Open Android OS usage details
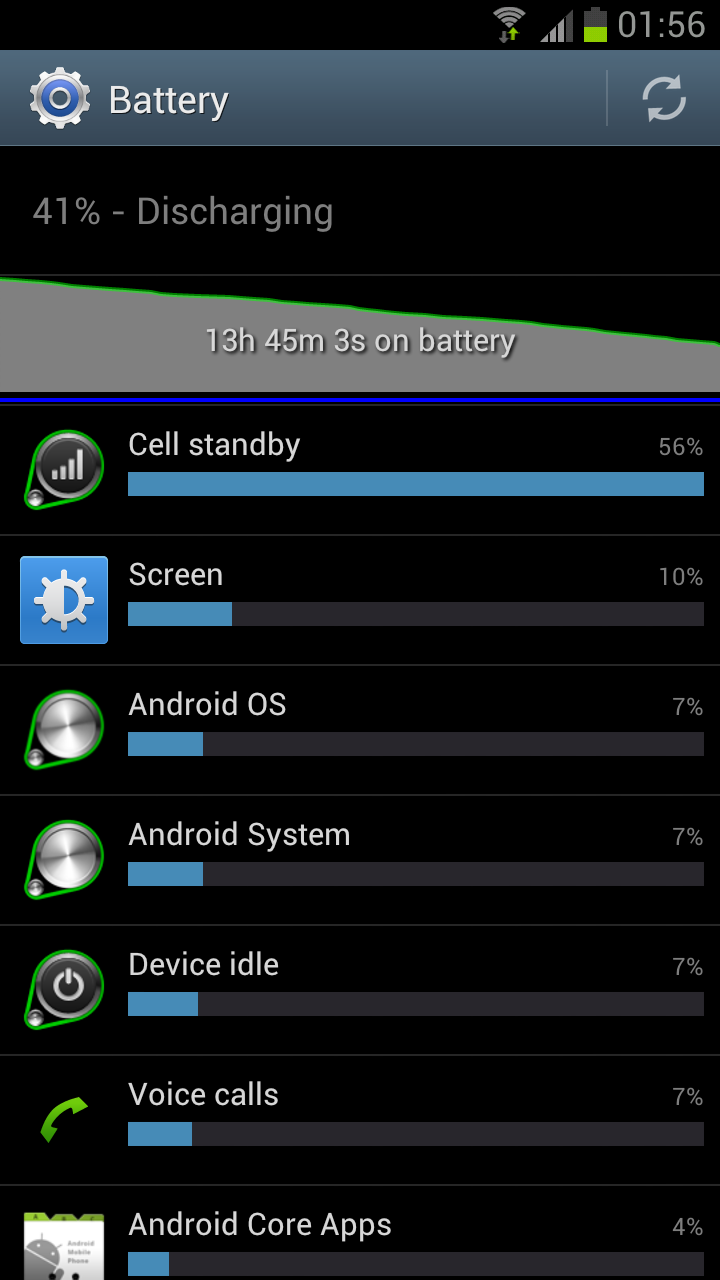The image size is (720, 1280). pos(360,730)
